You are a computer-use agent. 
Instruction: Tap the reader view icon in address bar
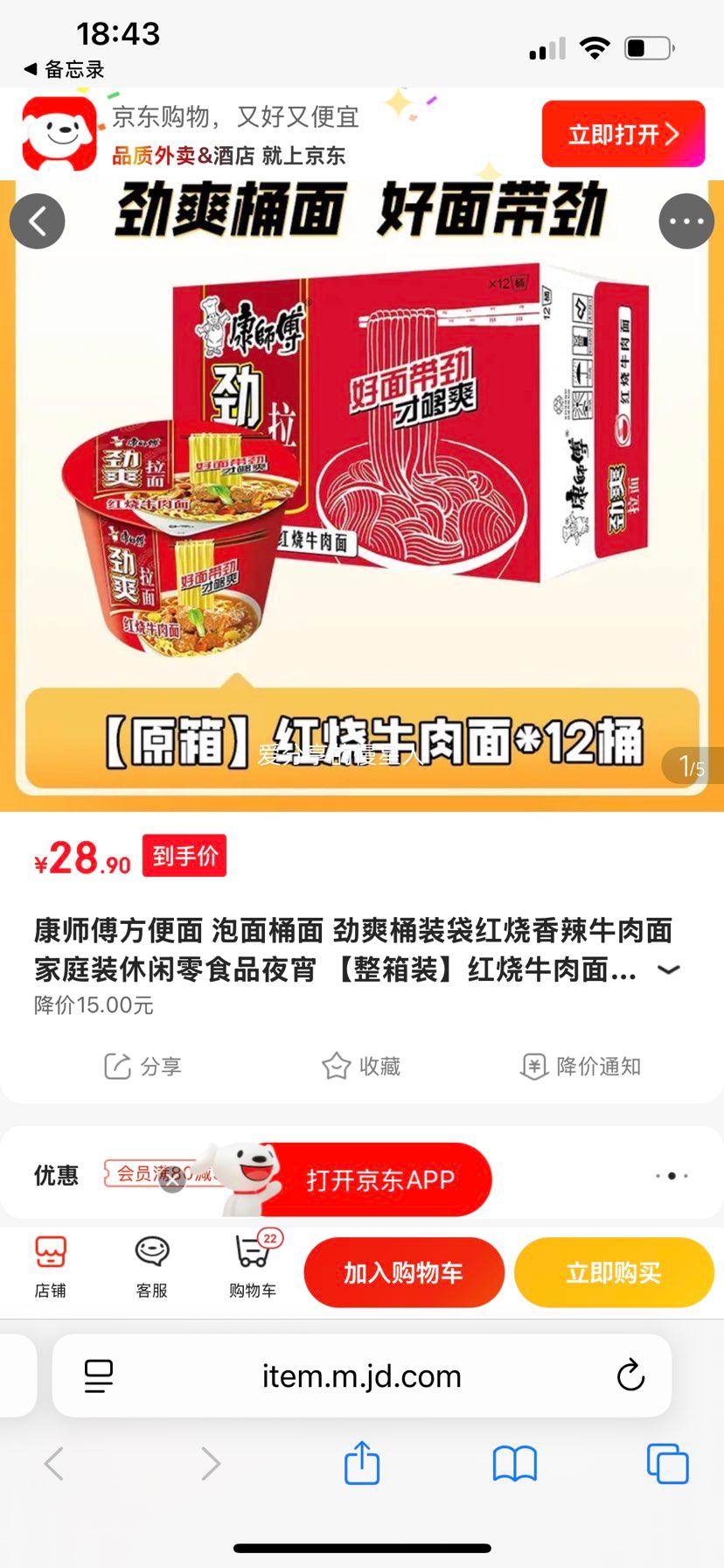point(101,1375)
